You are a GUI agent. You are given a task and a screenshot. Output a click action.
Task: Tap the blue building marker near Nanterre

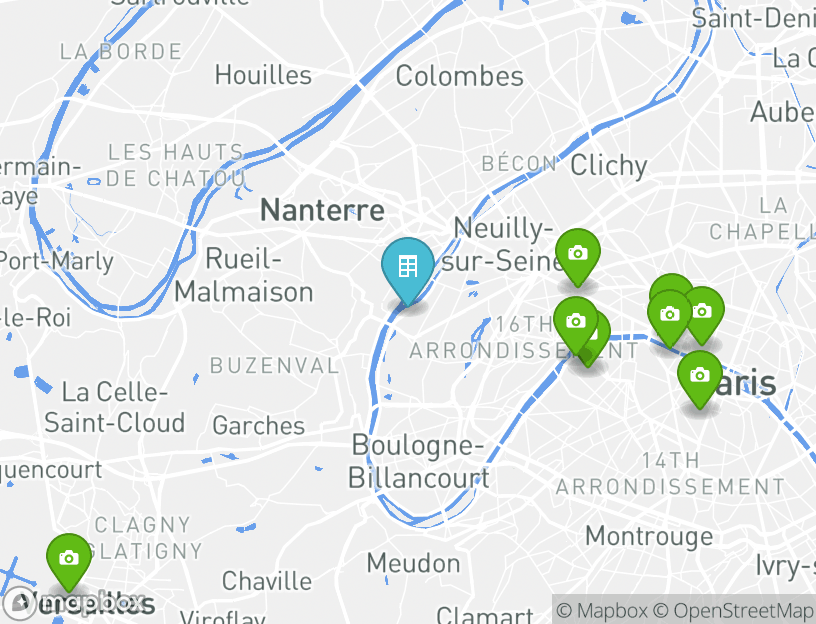click(407, 267)
